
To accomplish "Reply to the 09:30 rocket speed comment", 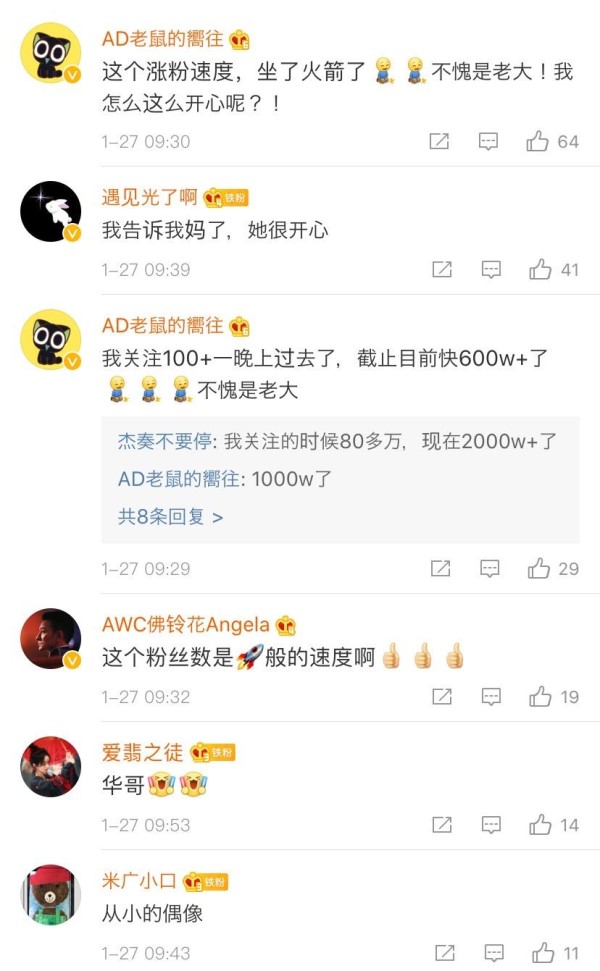I will click(x=489, y=142).
